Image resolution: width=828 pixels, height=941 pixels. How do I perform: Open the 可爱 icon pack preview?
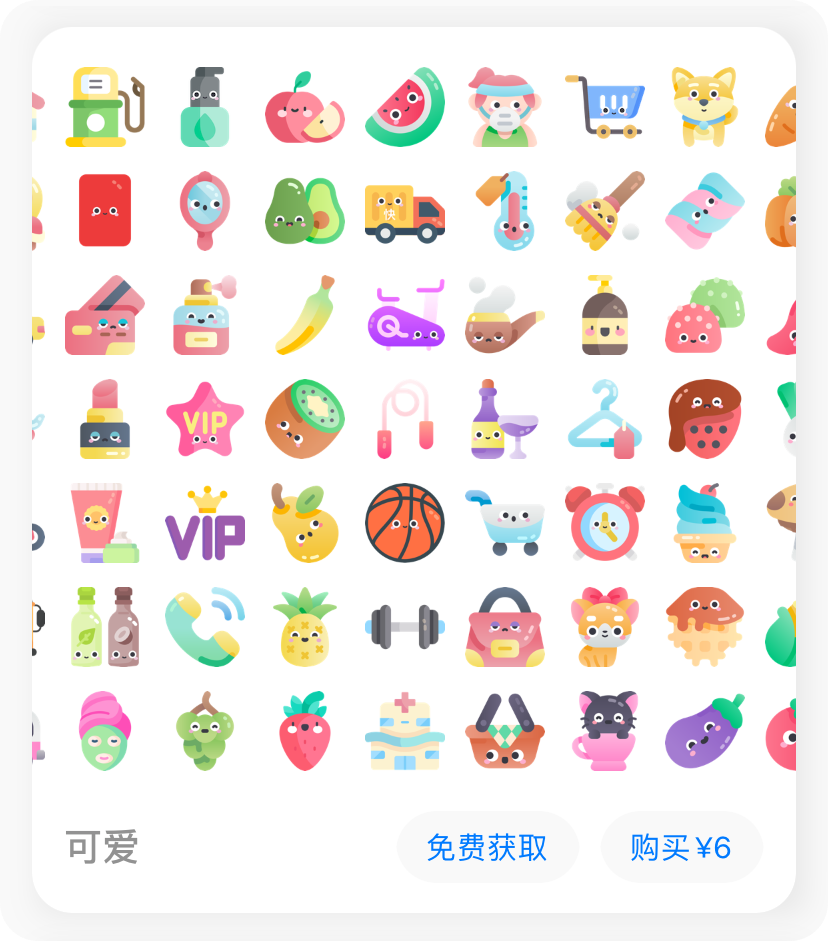(x=413, y=420)
